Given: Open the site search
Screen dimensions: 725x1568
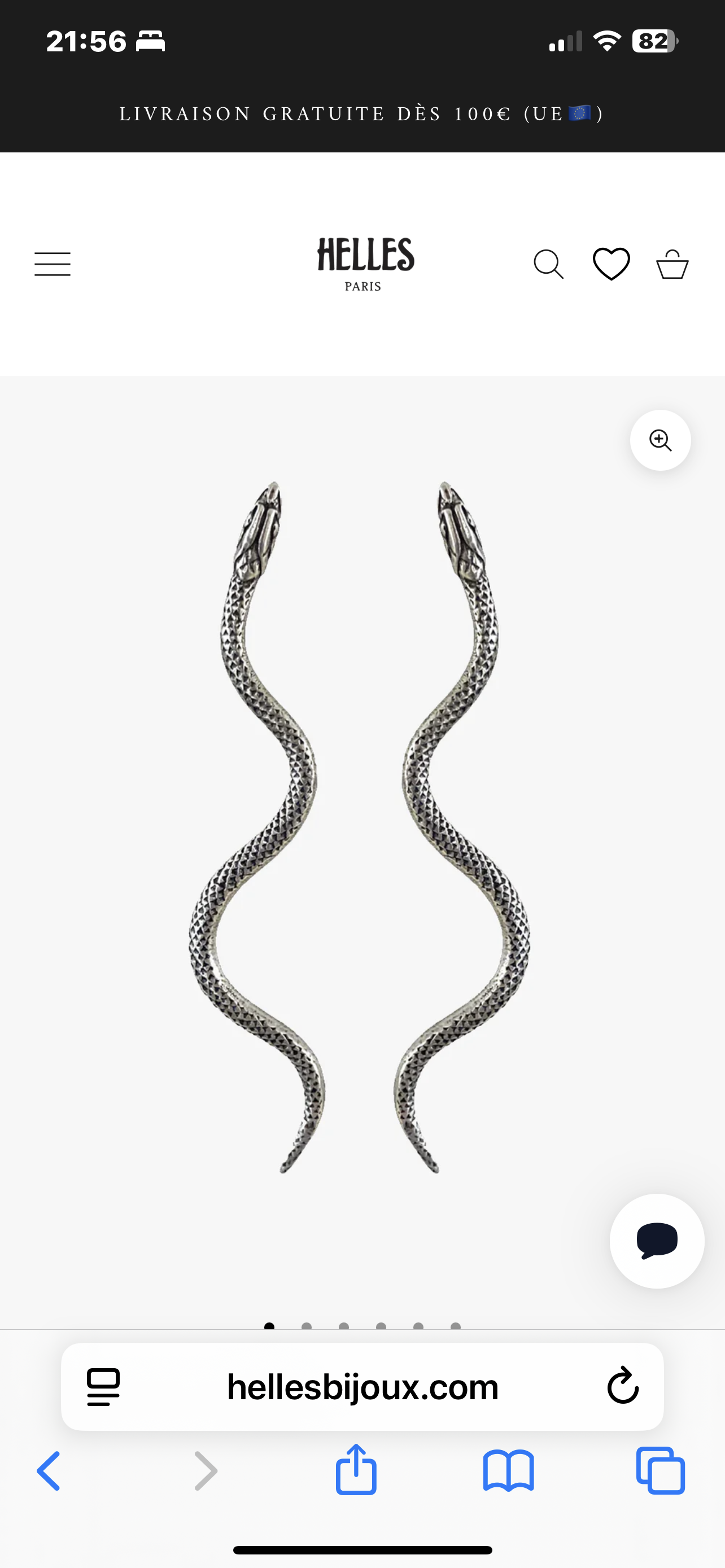Looking at the screenshot, I should [x=548, y=264].
